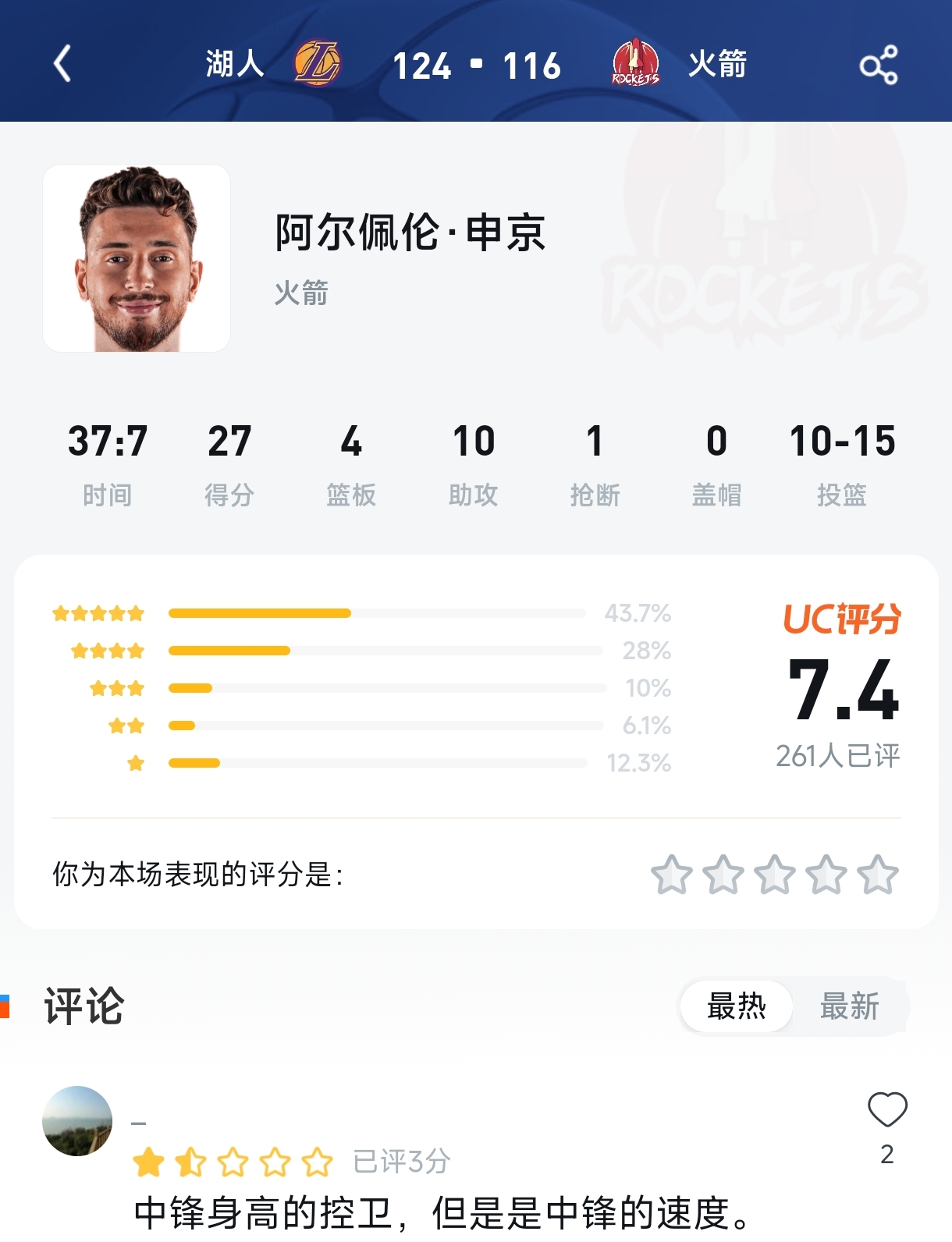Click the player name 阿尔佩伦·申京
This screenshot has height=1242, width=952.
pyautogui.click(x=410, y=236)
